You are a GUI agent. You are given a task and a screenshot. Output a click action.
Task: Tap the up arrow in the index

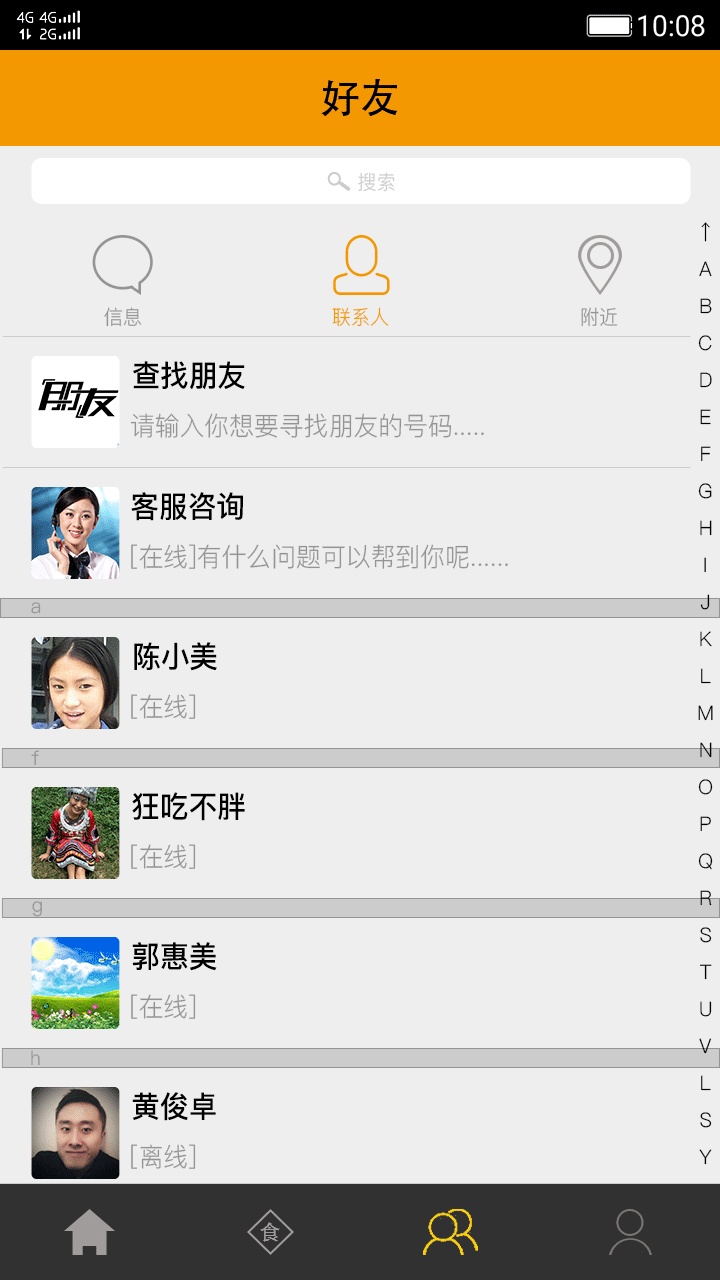point(705,232)
